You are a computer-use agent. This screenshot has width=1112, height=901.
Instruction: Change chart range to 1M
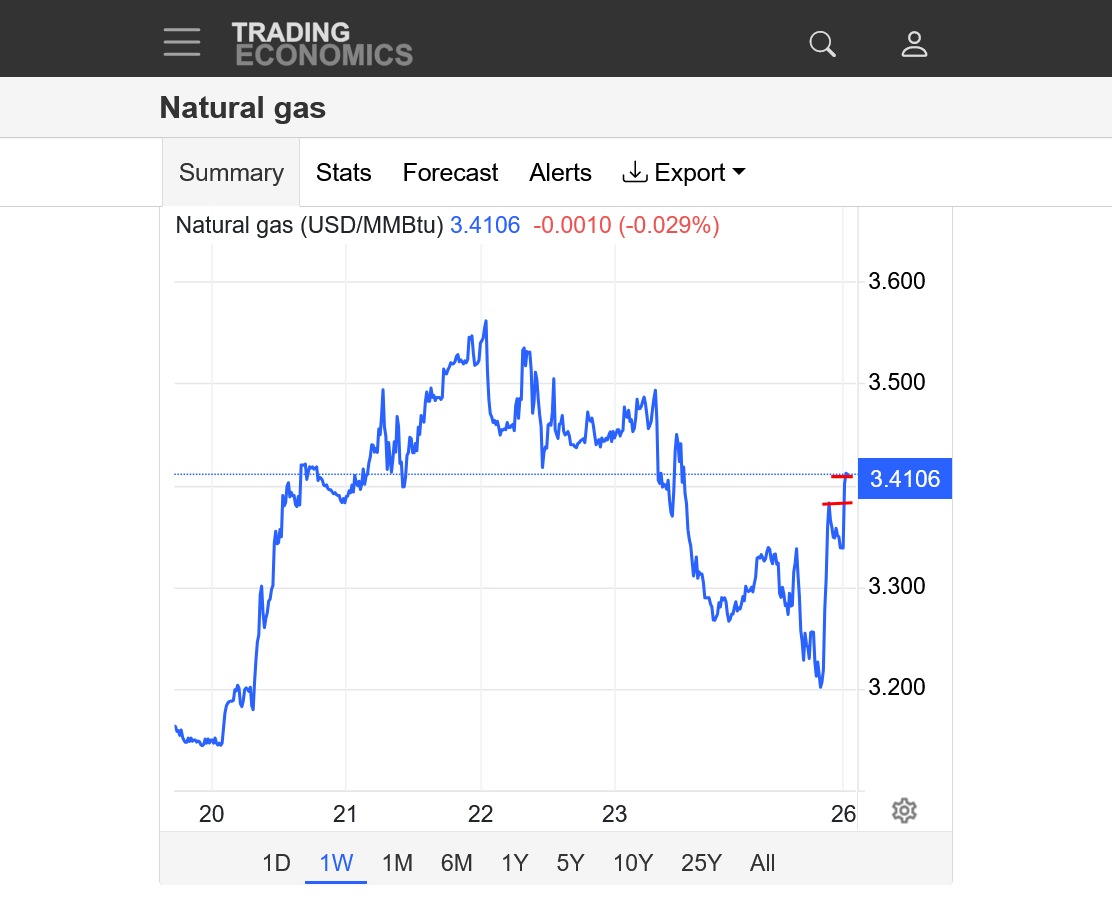tap(397, 863)
